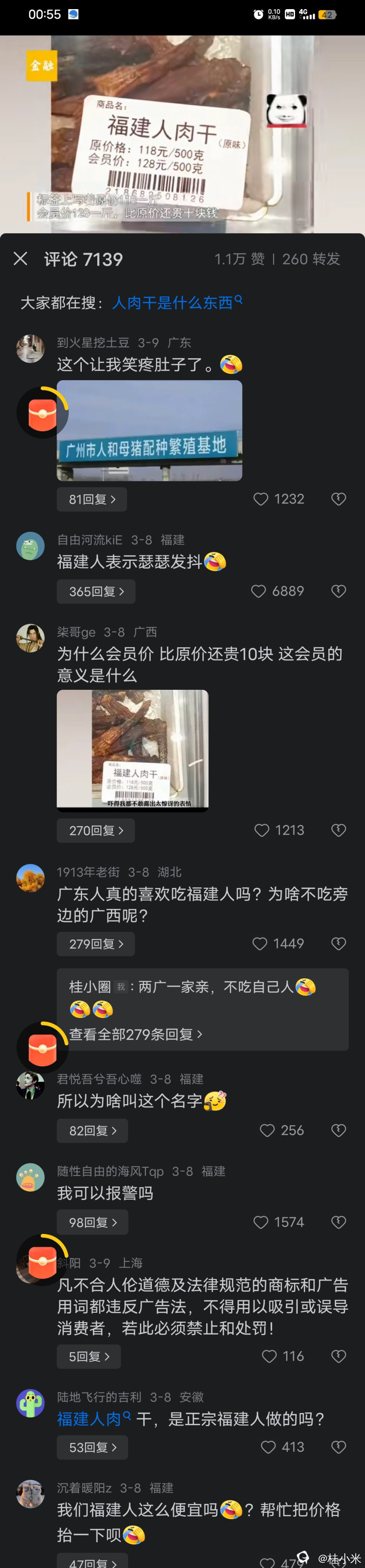Search 人肉干是什么东西 suggested link
Image resolution: width=365 pixels, height=1568 pixels.
pyautogui.click(x=177, y=302)
